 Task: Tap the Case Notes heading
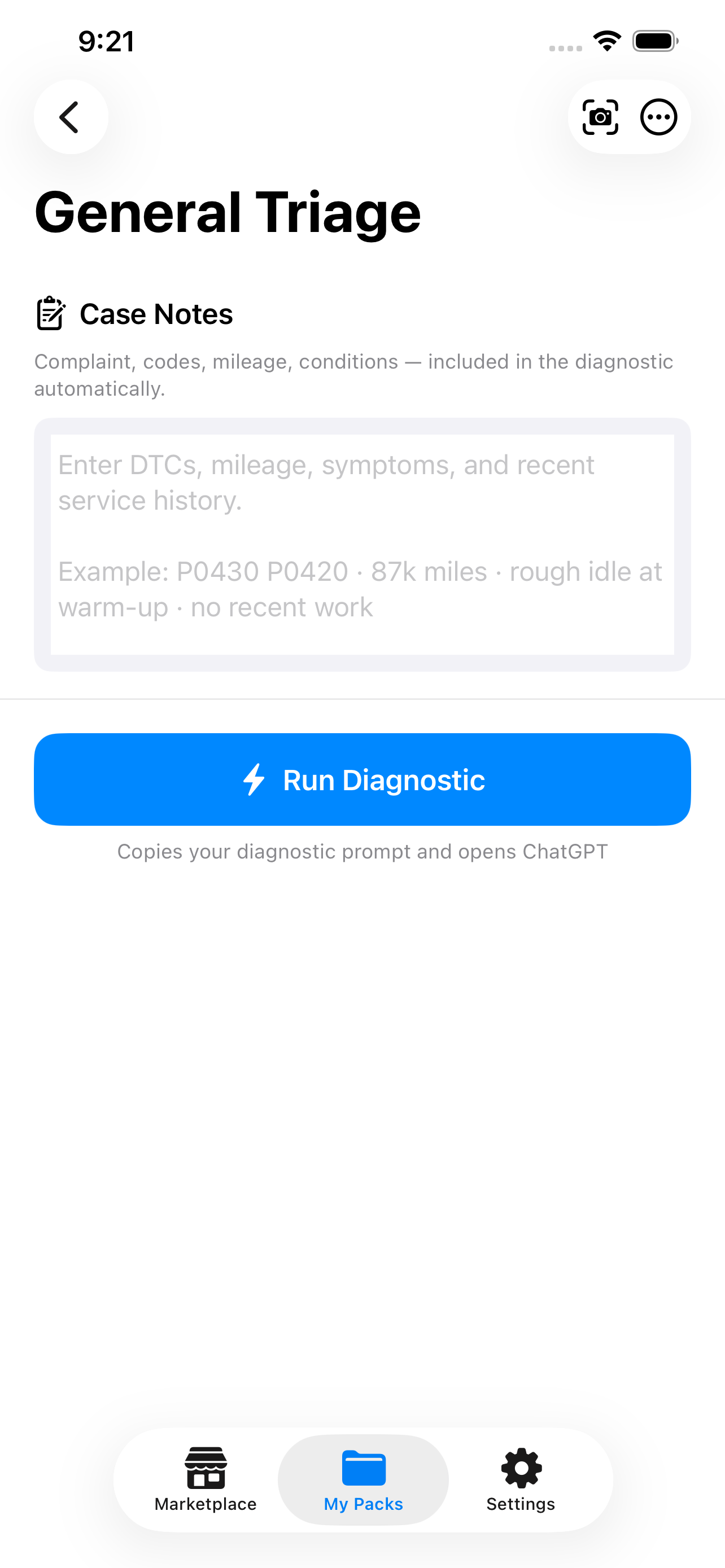156,313
